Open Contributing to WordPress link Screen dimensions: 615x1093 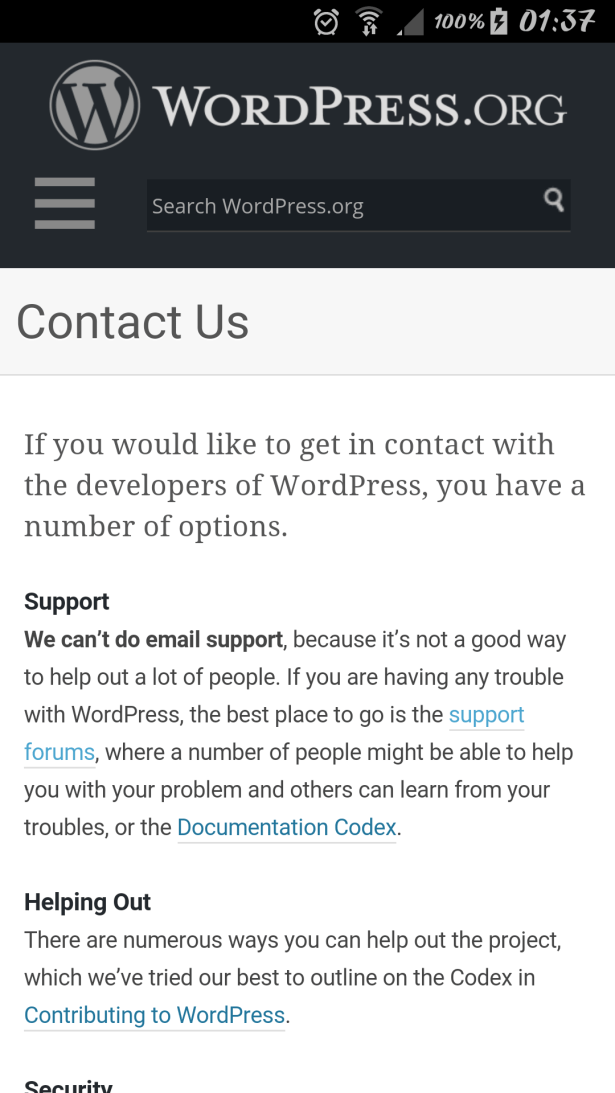[155, 1015]
